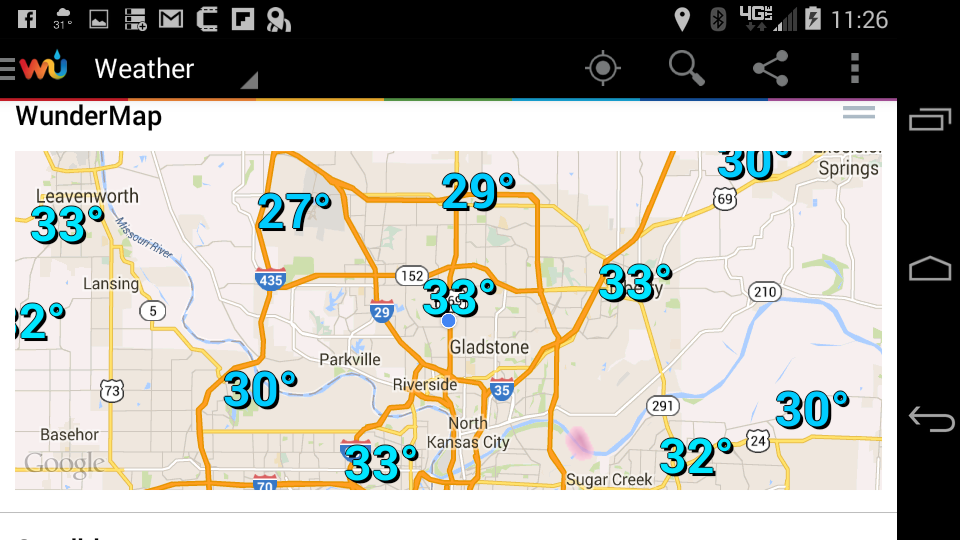The width and height of the screenshot is (960, 540).
Task: Tap the WunderMap tile reorder handle
Action: [858, 114]
